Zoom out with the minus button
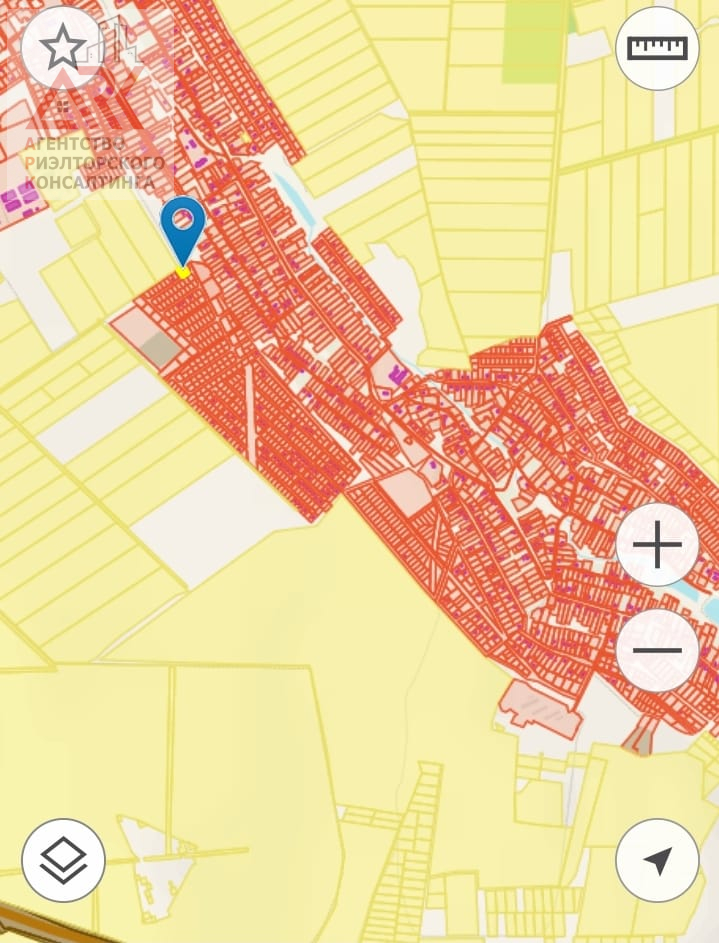This screenshot has width=719, height=943. pyautogui.click(x=657, y=650)
